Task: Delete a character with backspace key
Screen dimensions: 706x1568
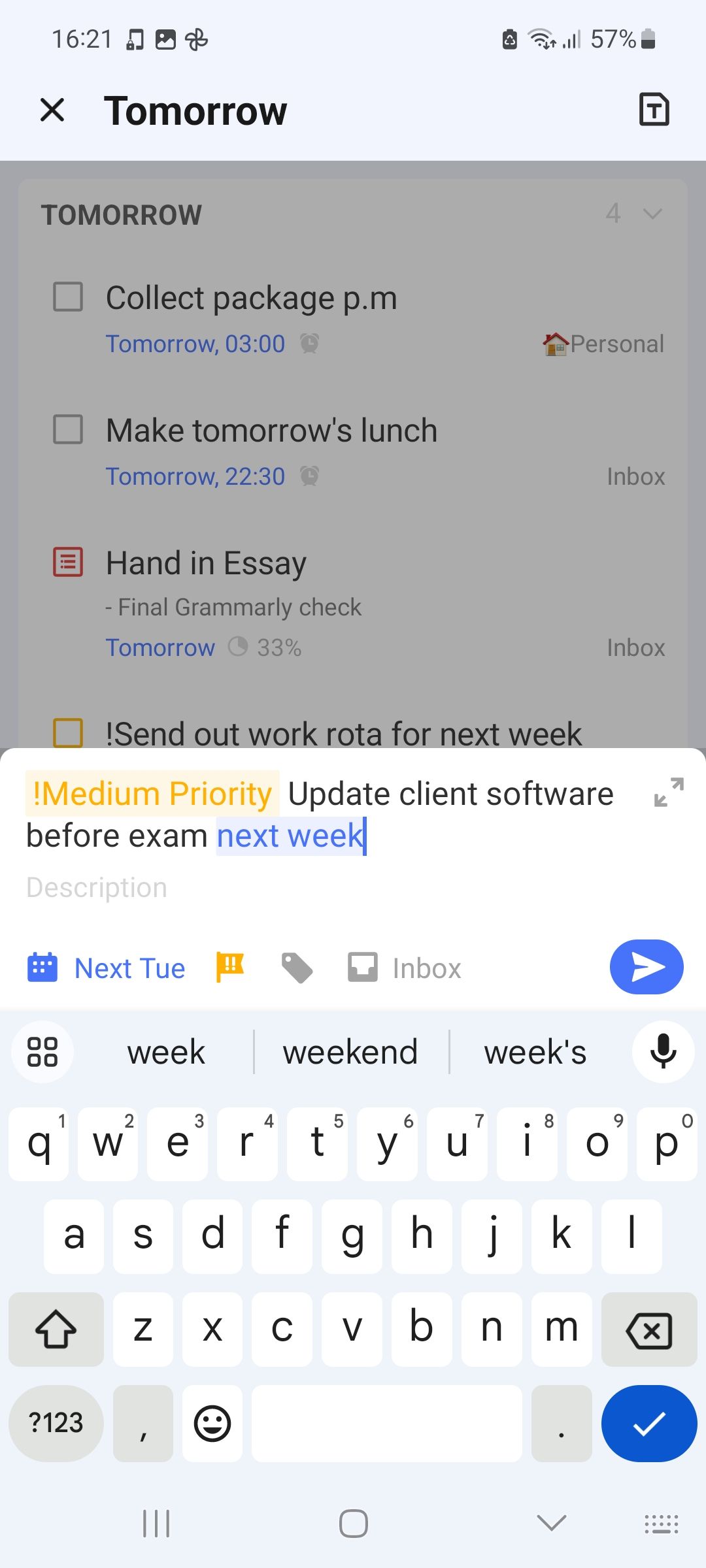Action: pyautogui.click(x=648, y=1330)
